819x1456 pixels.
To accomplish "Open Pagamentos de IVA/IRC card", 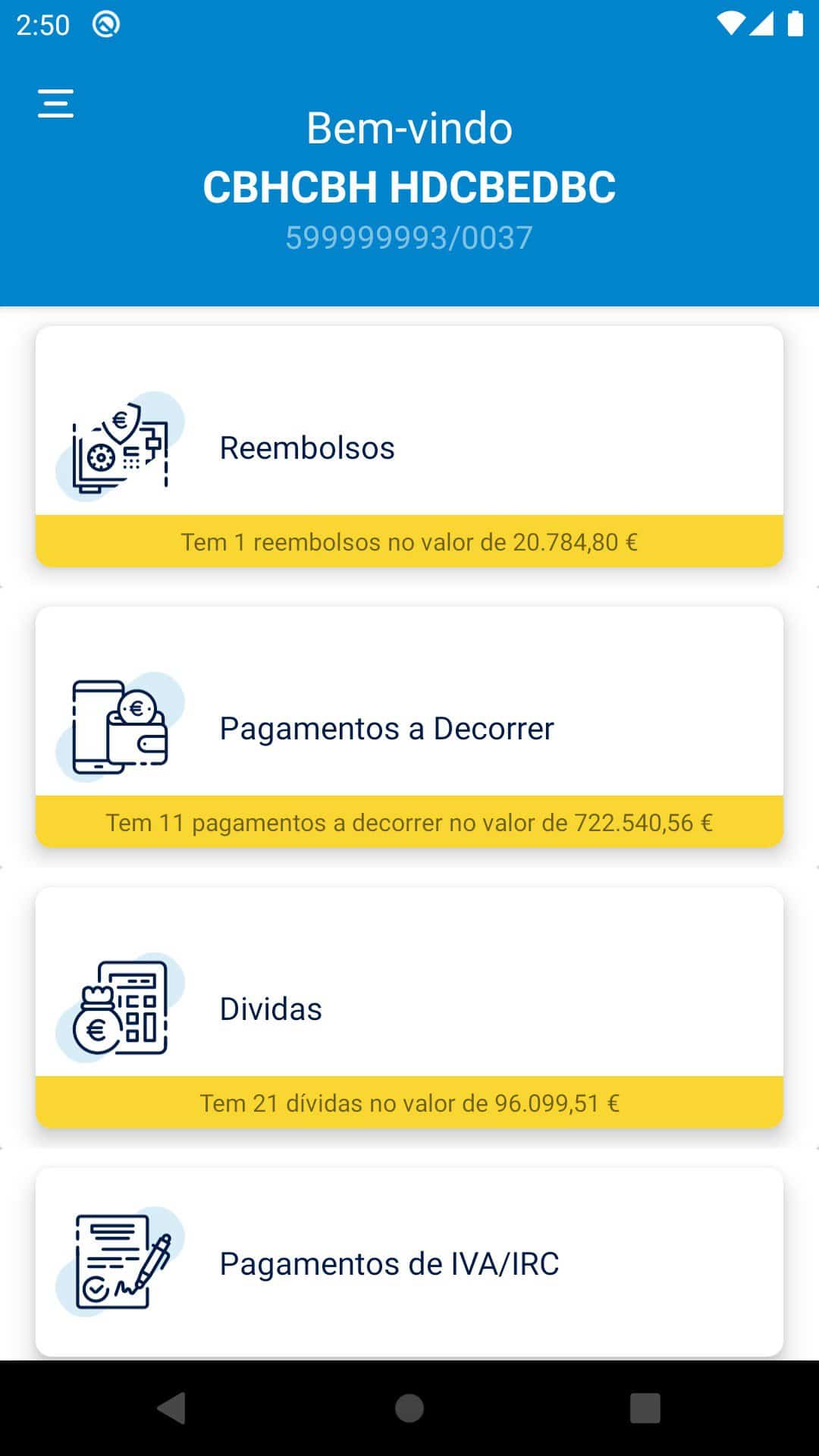I will click(x=409, y=1263).
